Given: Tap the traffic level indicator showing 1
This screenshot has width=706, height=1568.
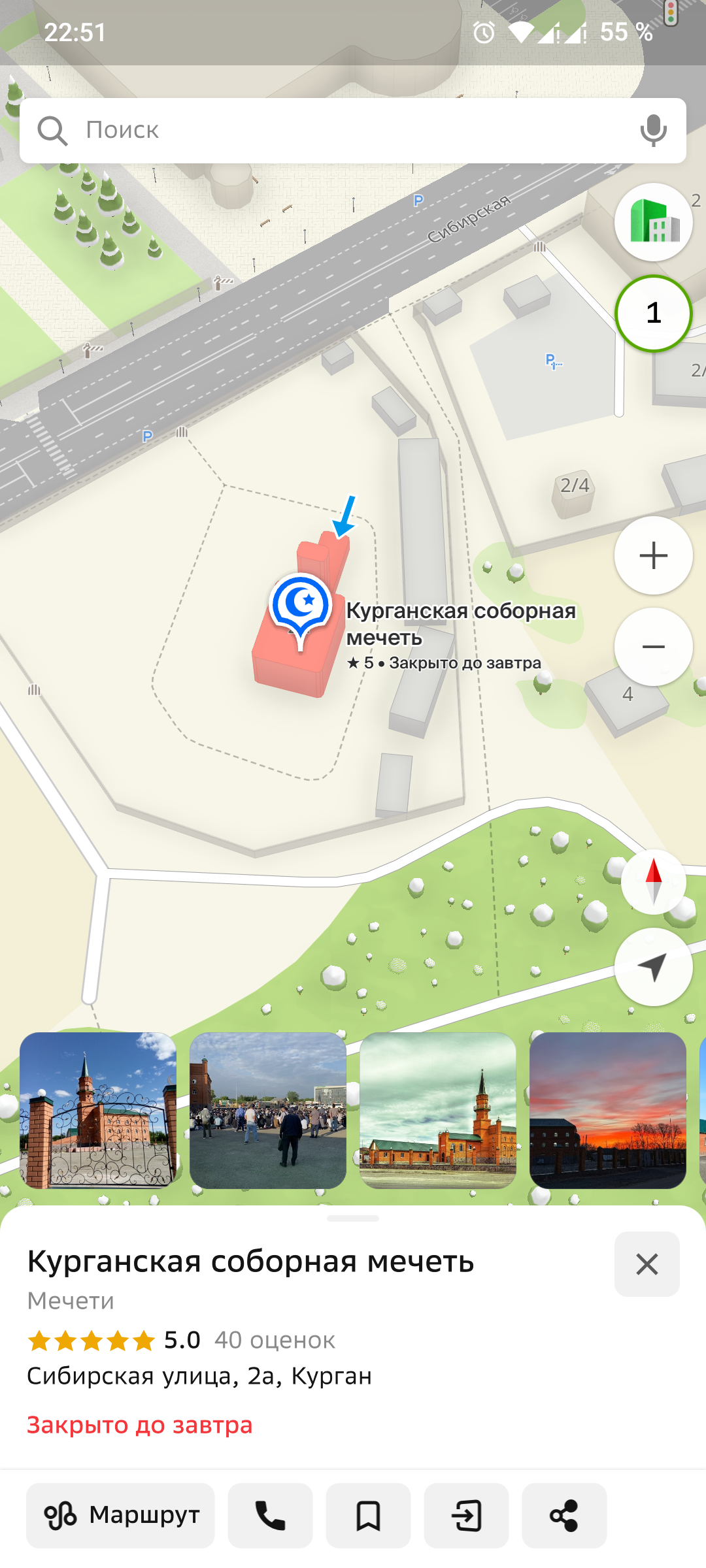Looking at the screenshot, I should 653,314.
